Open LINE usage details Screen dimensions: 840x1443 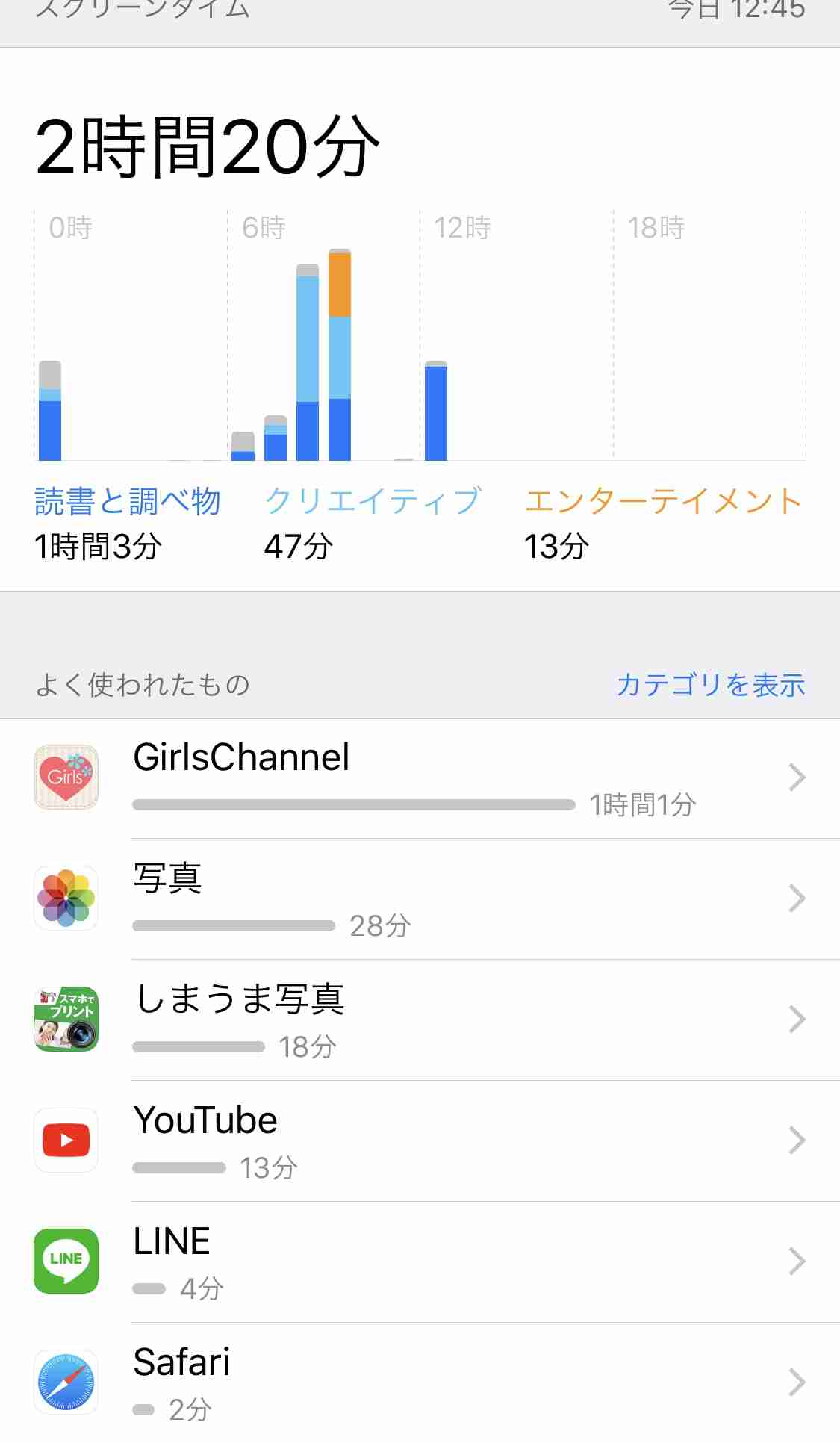coord(420,1262)
